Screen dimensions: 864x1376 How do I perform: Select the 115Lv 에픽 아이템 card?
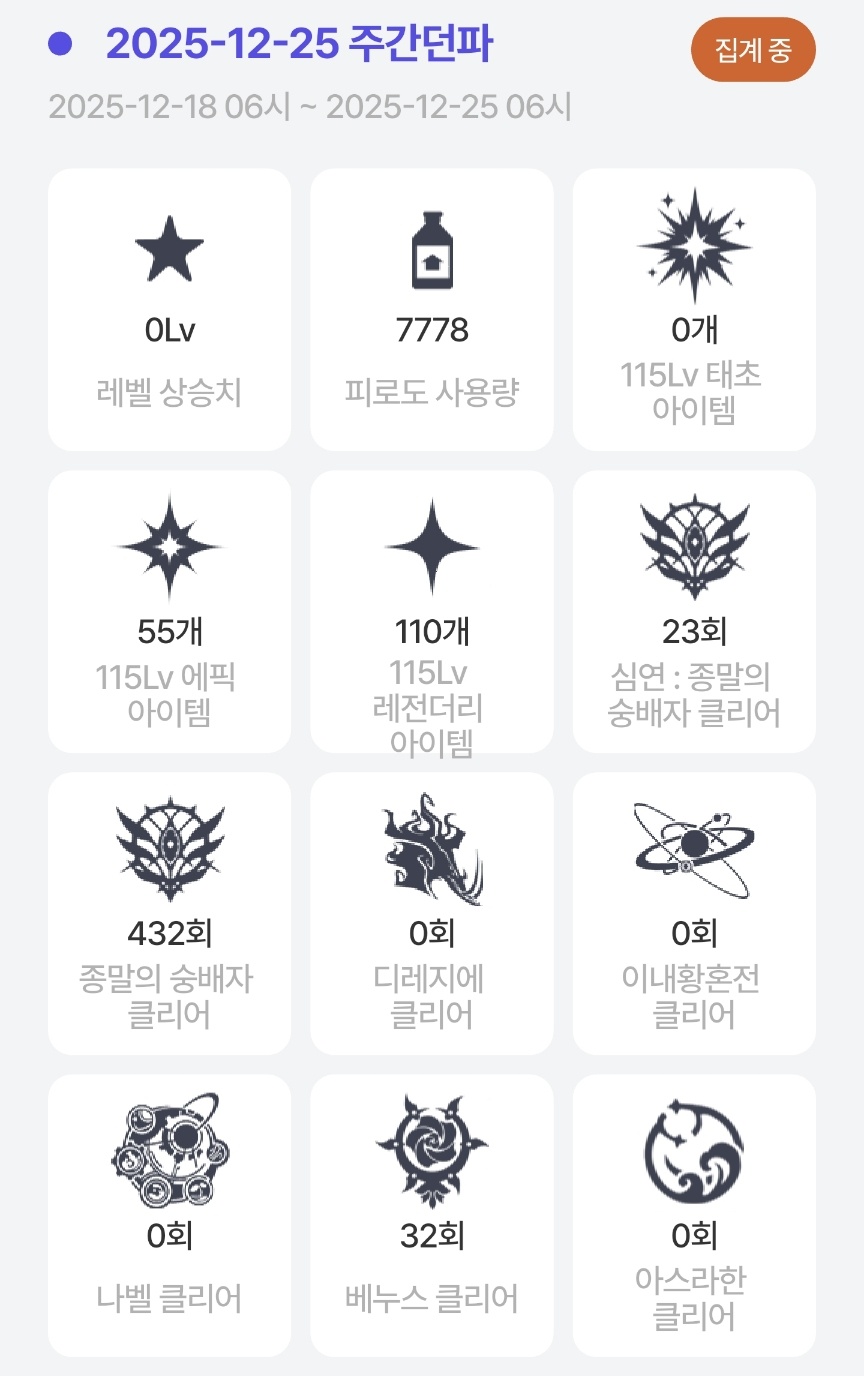169,612
